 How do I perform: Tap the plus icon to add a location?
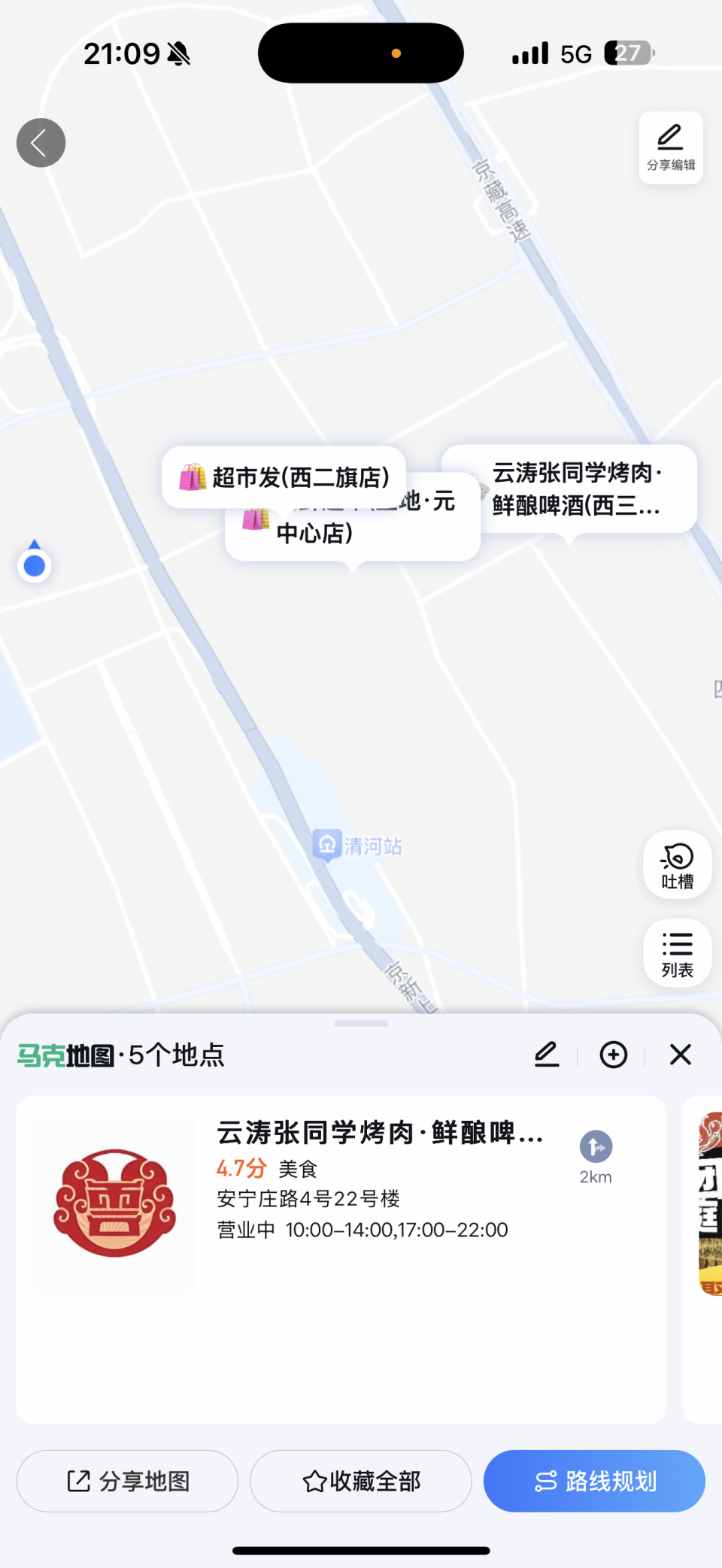coord(613,1055)
